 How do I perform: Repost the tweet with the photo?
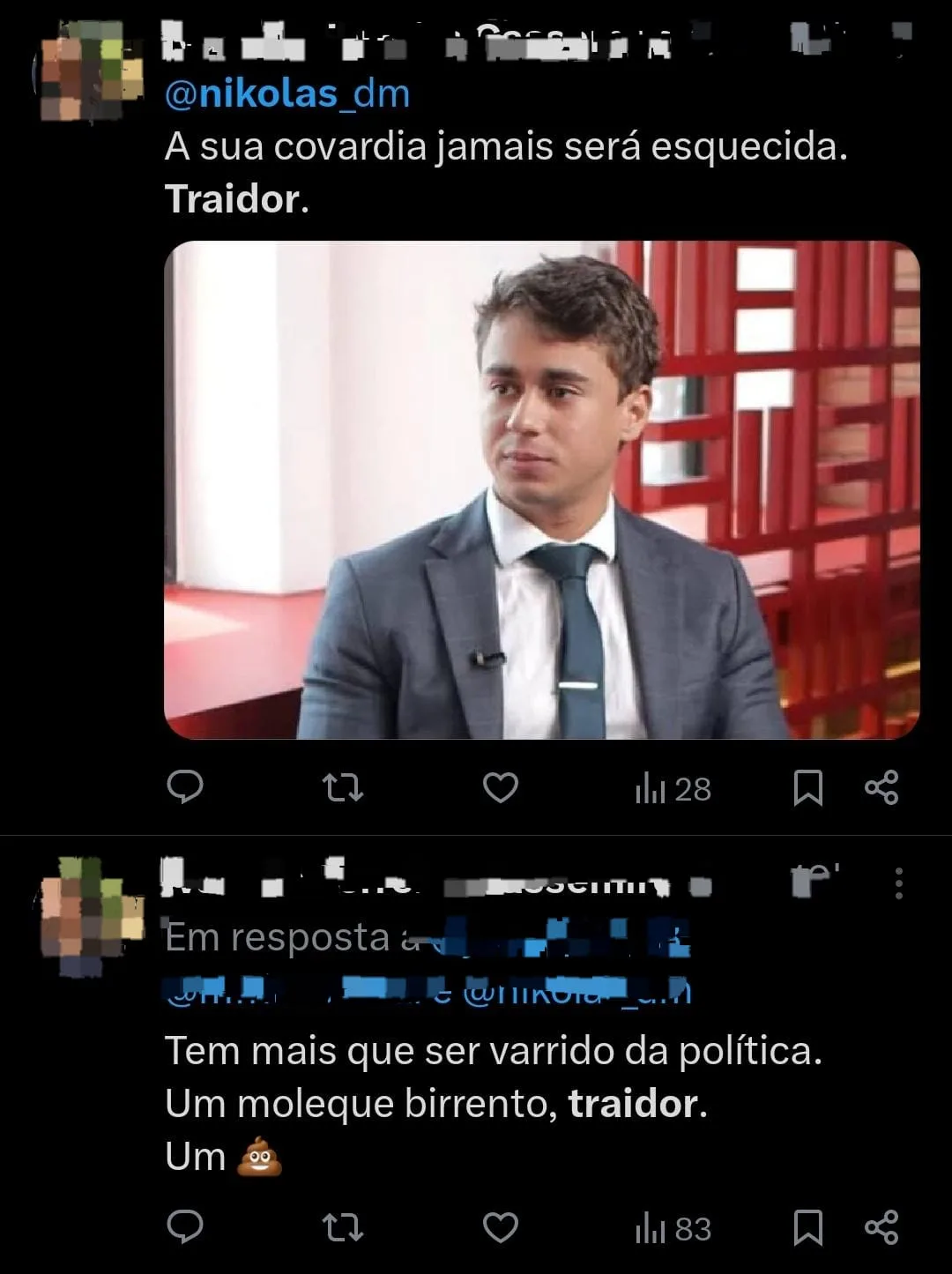click(343, 787)
